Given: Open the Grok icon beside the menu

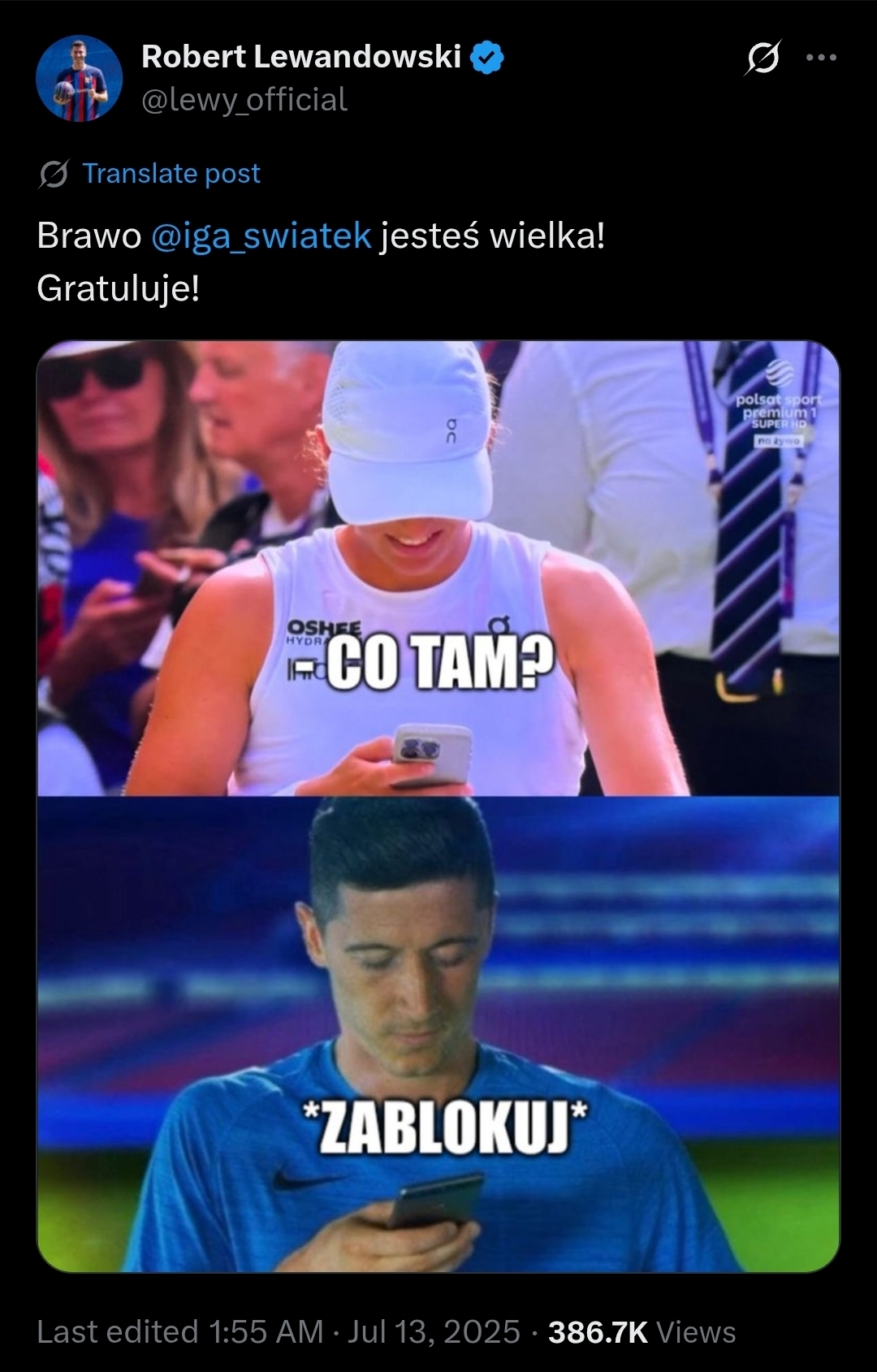Looking at the screenshot, I should tap(763, 58).
